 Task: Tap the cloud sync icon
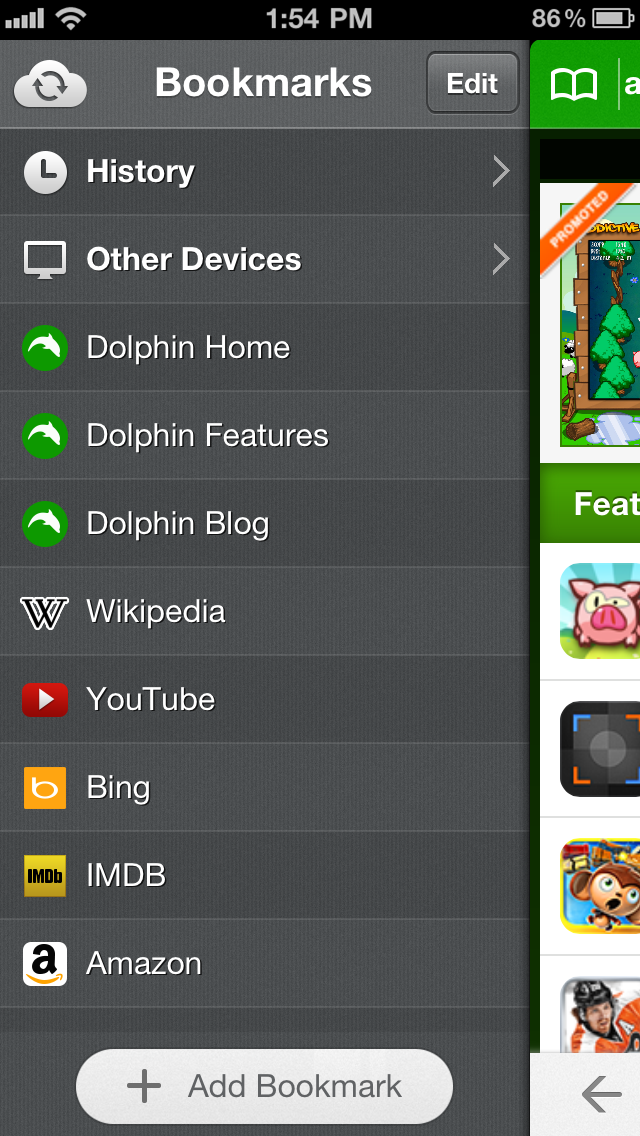(50, 84)
